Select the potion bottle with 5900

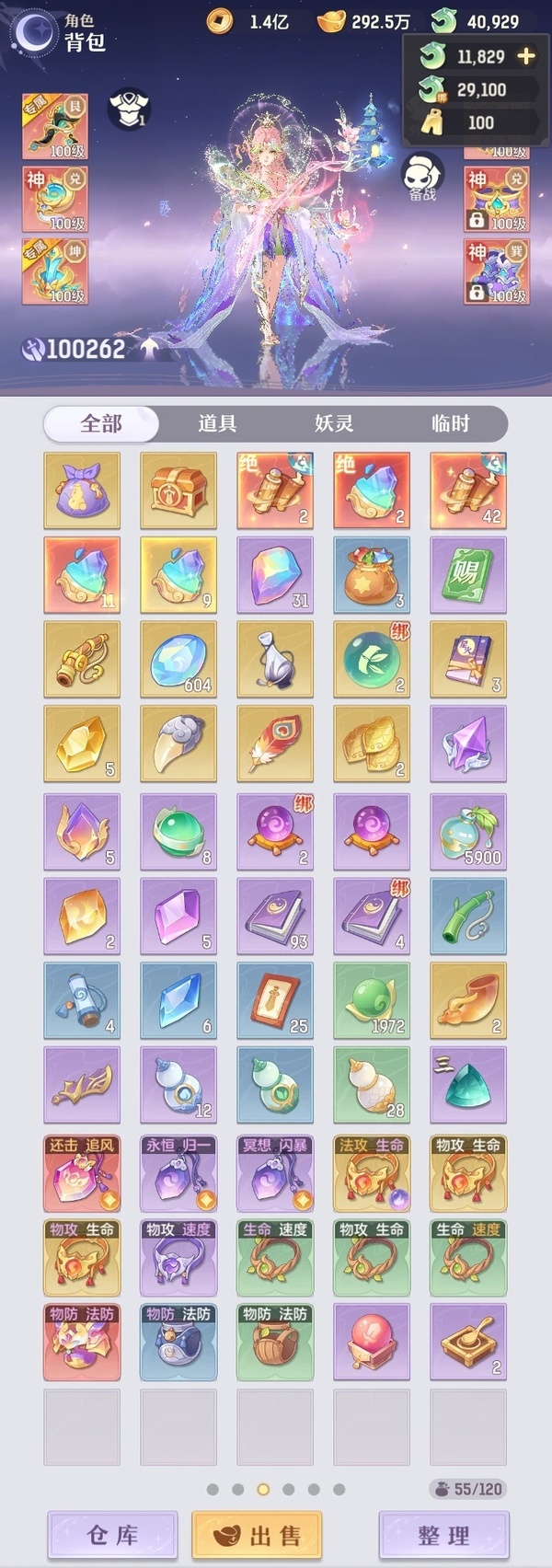click(468, 831)
